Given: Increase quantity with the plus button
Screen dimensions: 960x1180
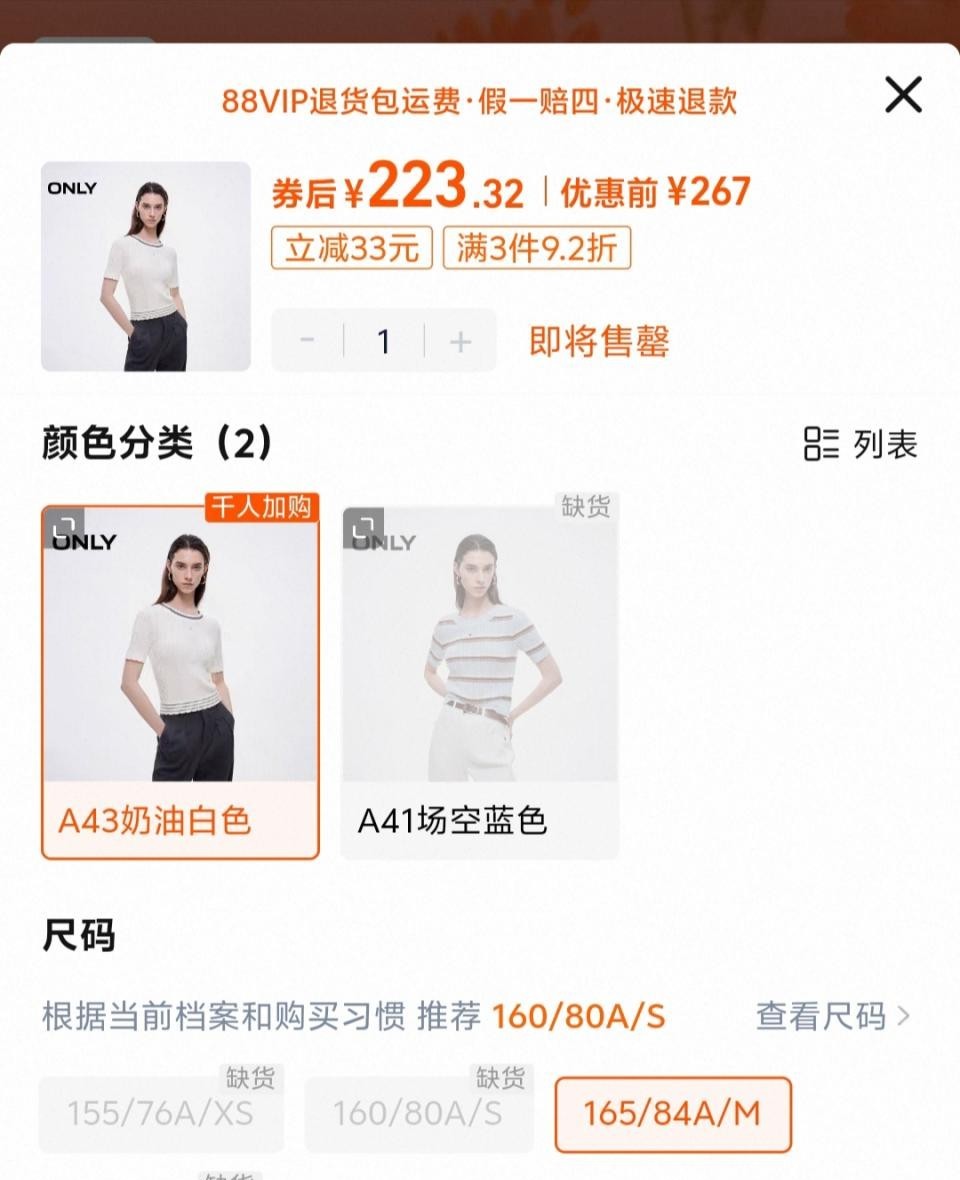Looking at the screenshot, I should coord(460,342).
